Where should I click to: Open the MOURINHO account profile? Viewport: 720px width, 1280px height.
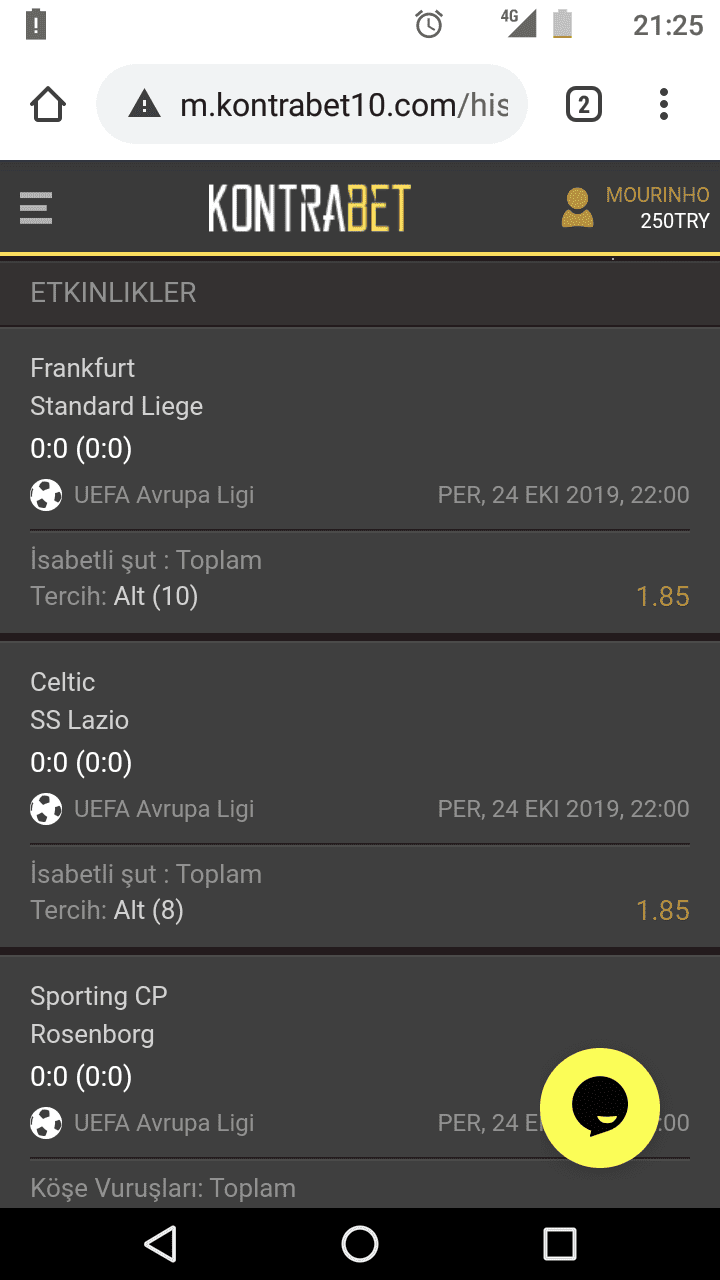click(x=636, y=208)
